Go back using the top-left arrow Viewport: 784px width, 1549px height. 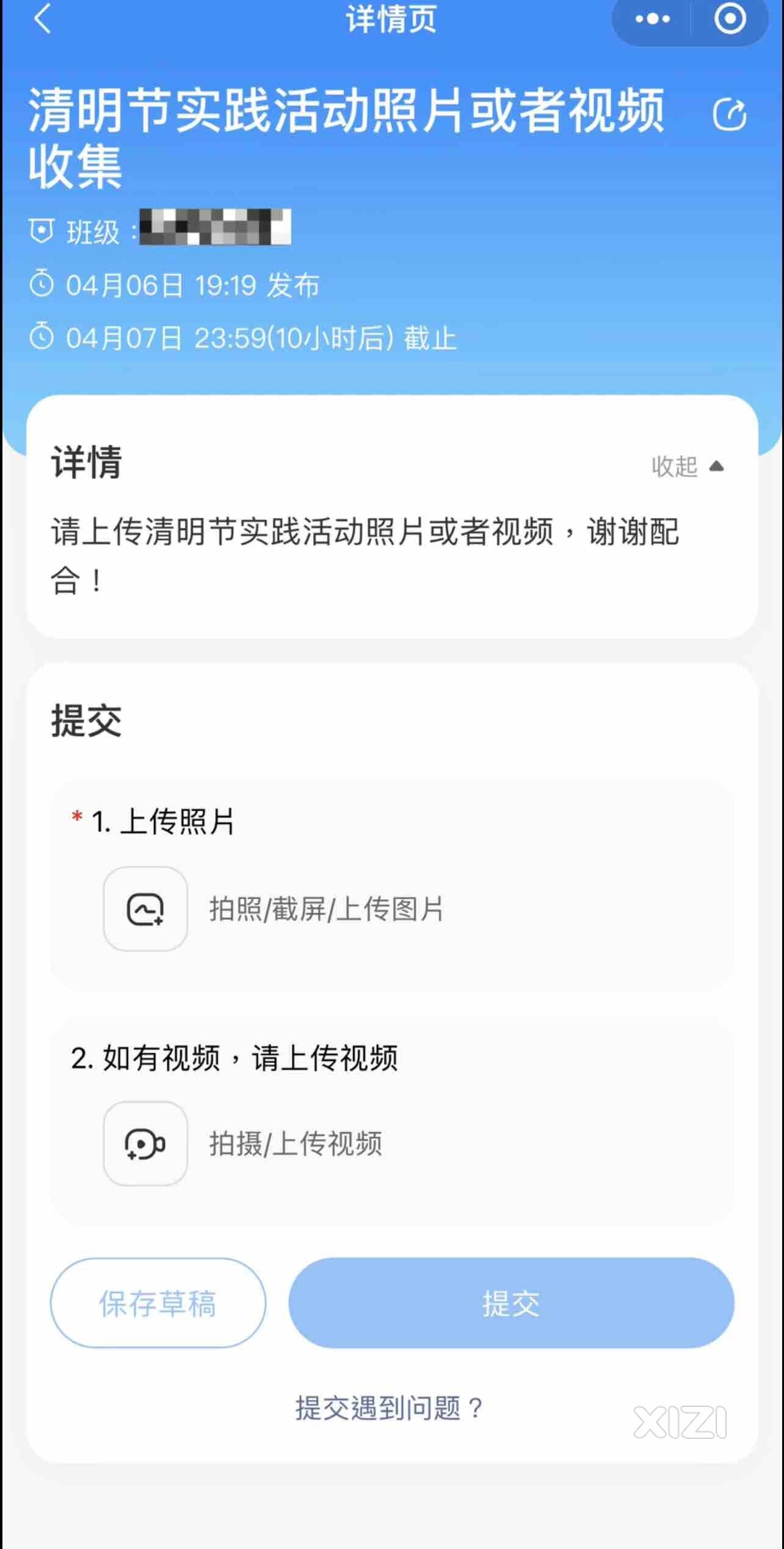click(x=42, y=19)
